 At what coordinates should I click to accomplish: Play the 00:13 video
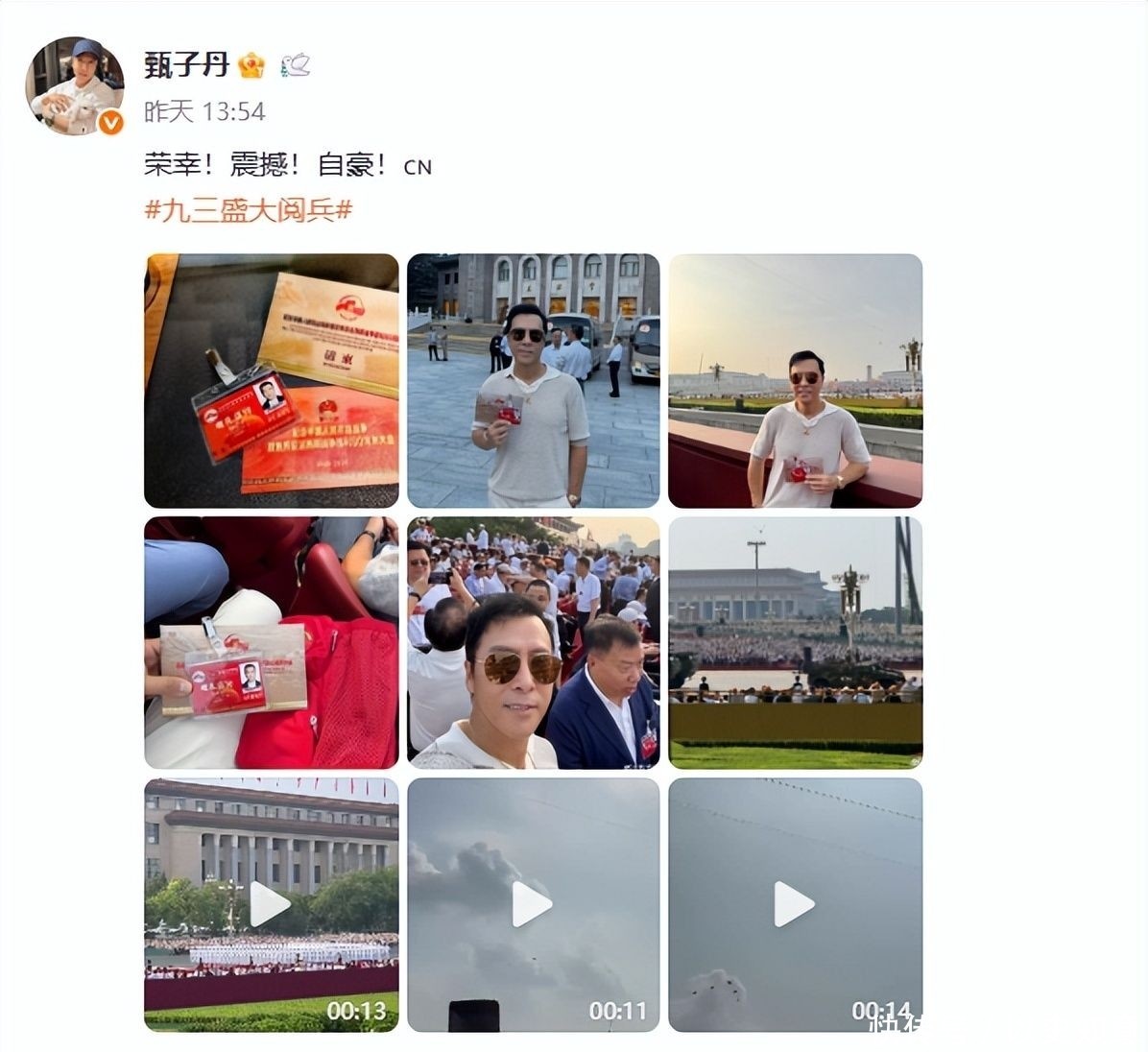click(271, 904)
